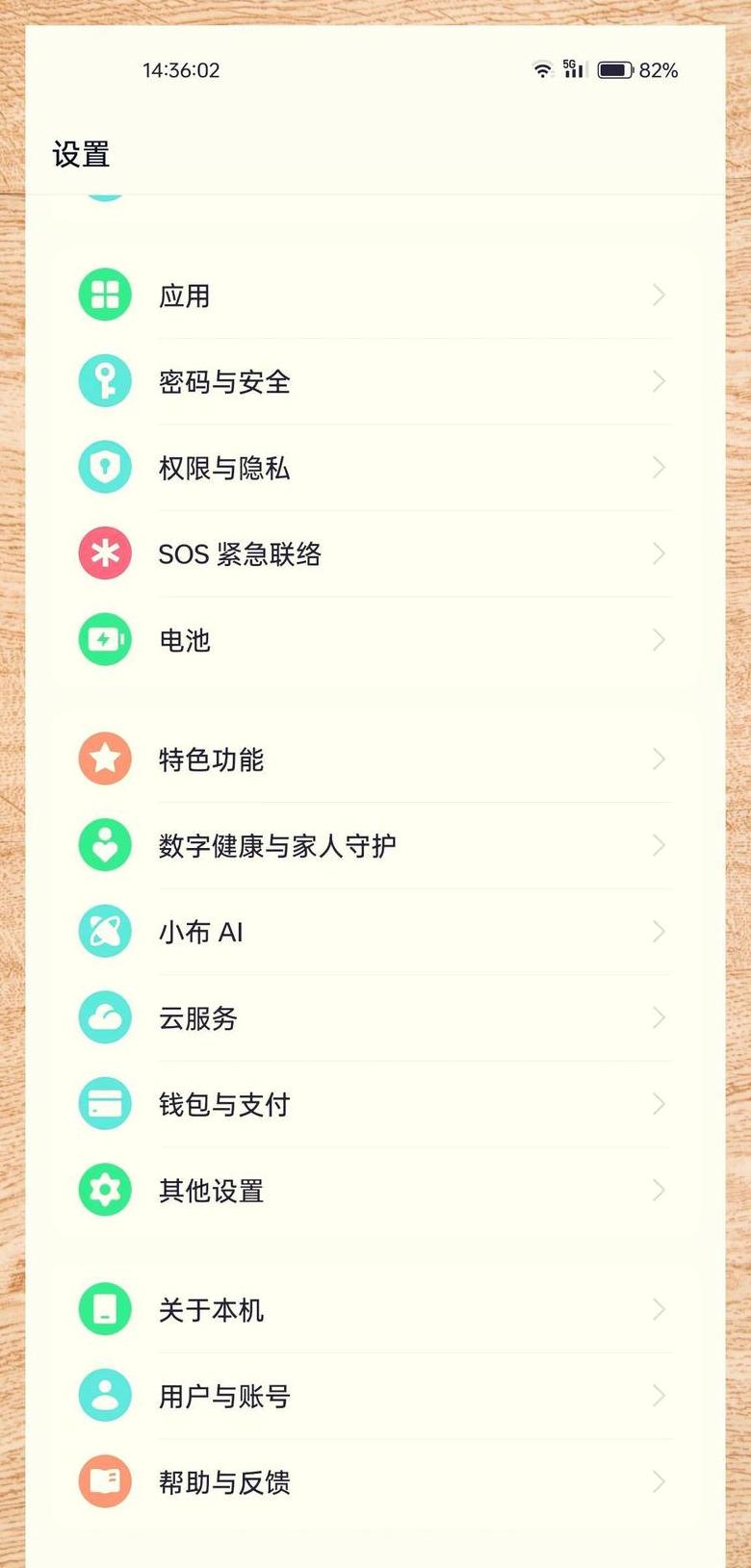Open 用户与账号
Screen dimensions: 751x1568
point(375,1397)
